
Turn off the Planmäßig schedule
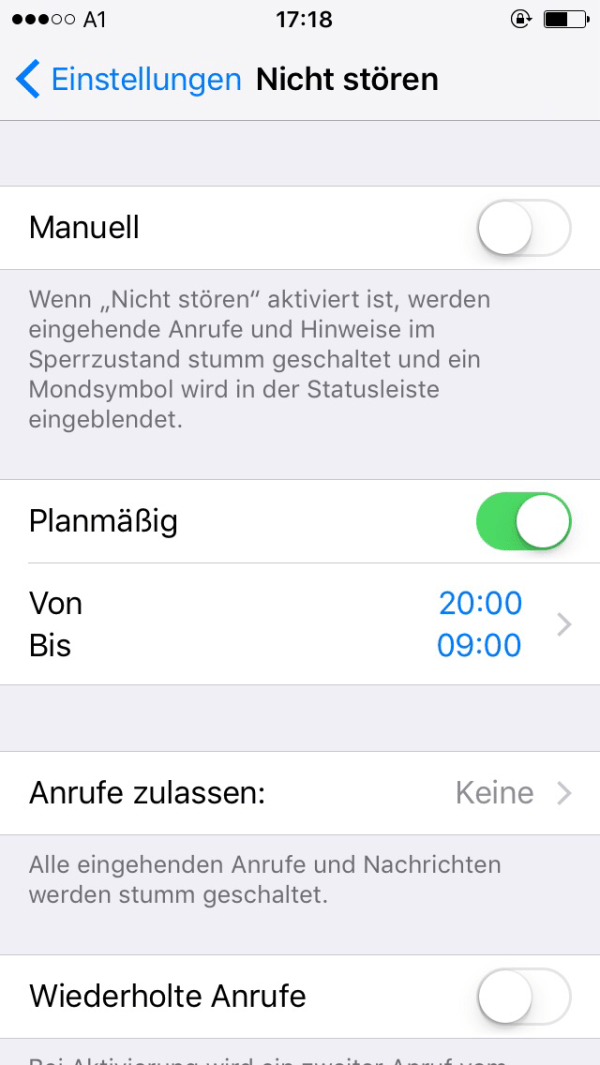[523, 521]
